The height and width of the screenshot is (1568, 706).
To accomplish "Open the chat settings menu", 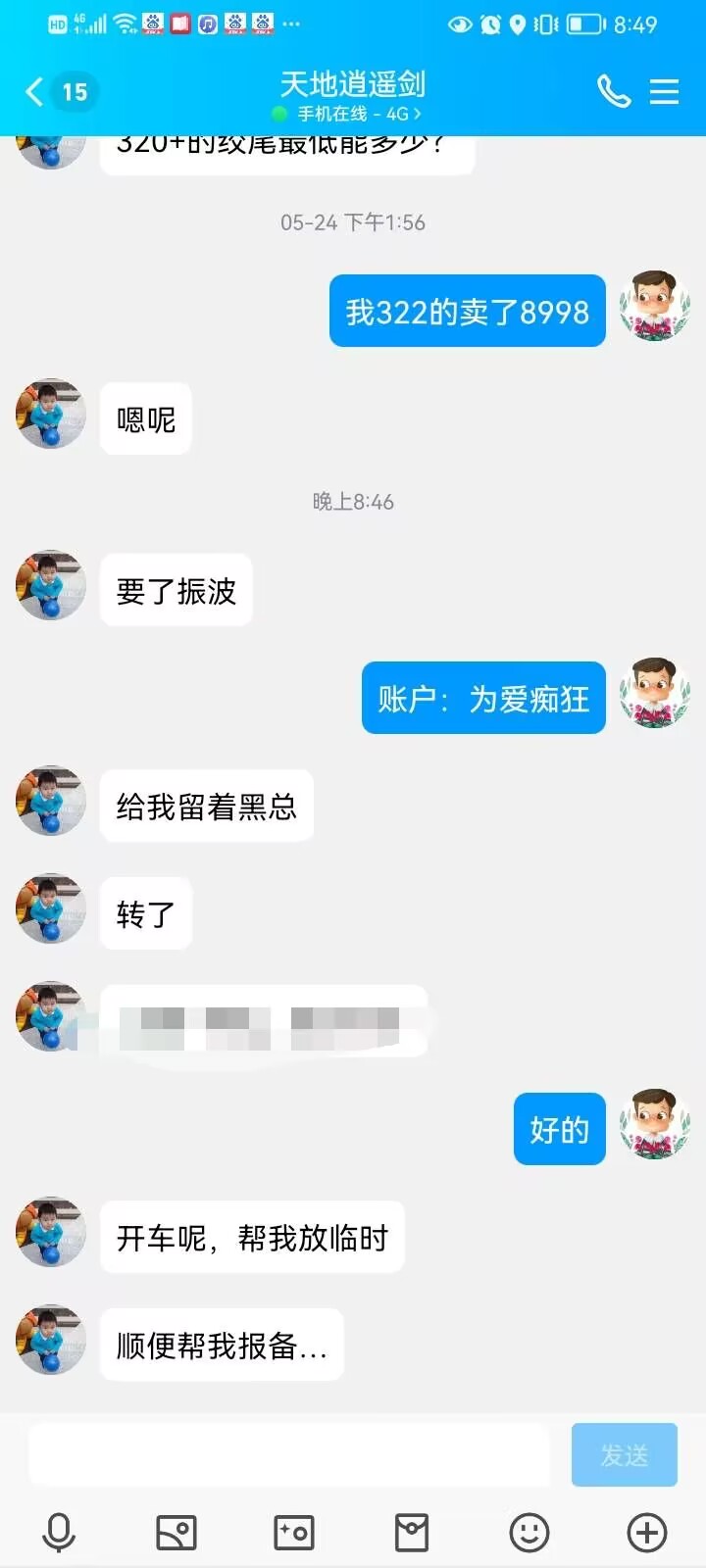I will (x=665, y=92).
